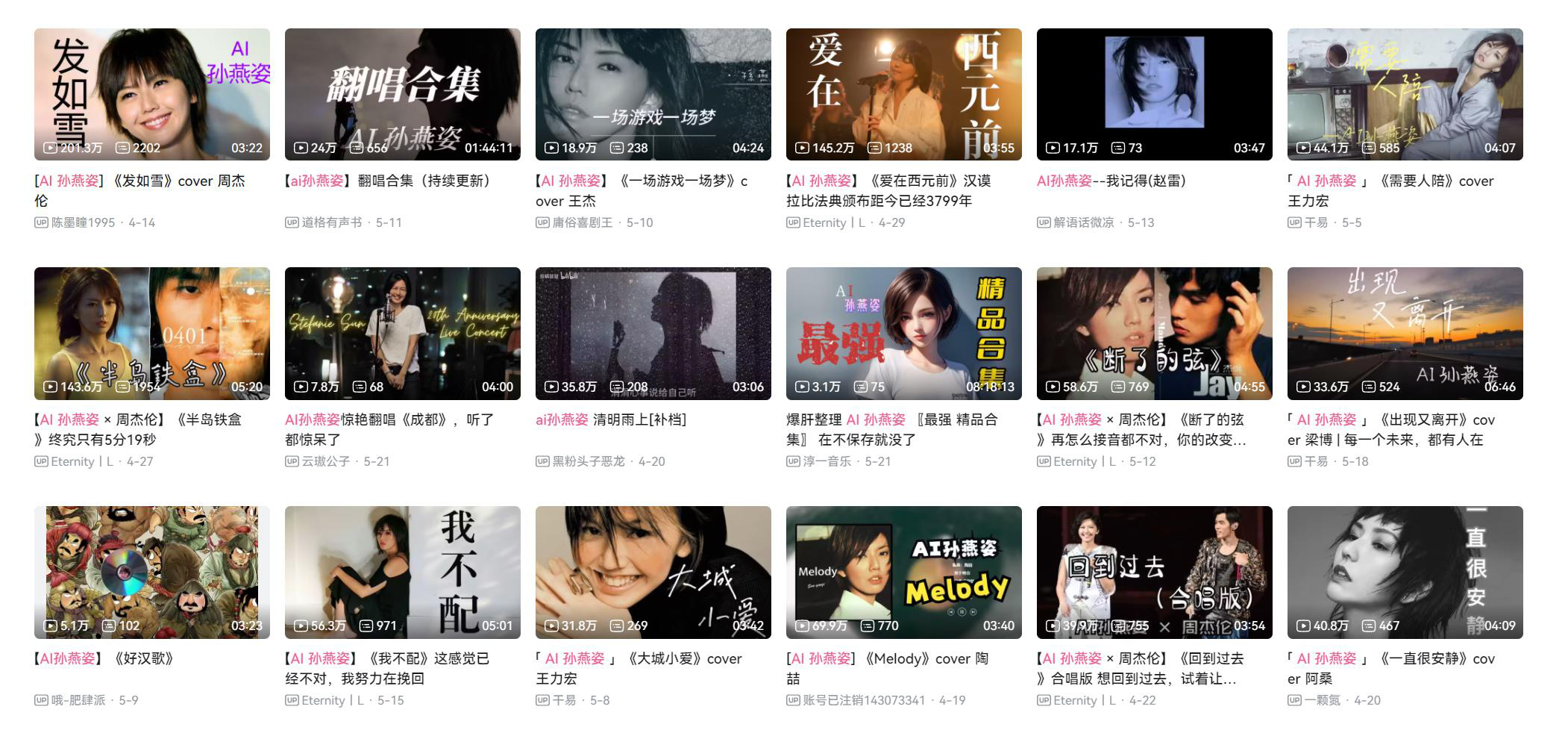Open the 《好汉歌》video
Image resolution: width=1568 pixels, height=733 pixels.
151,572
